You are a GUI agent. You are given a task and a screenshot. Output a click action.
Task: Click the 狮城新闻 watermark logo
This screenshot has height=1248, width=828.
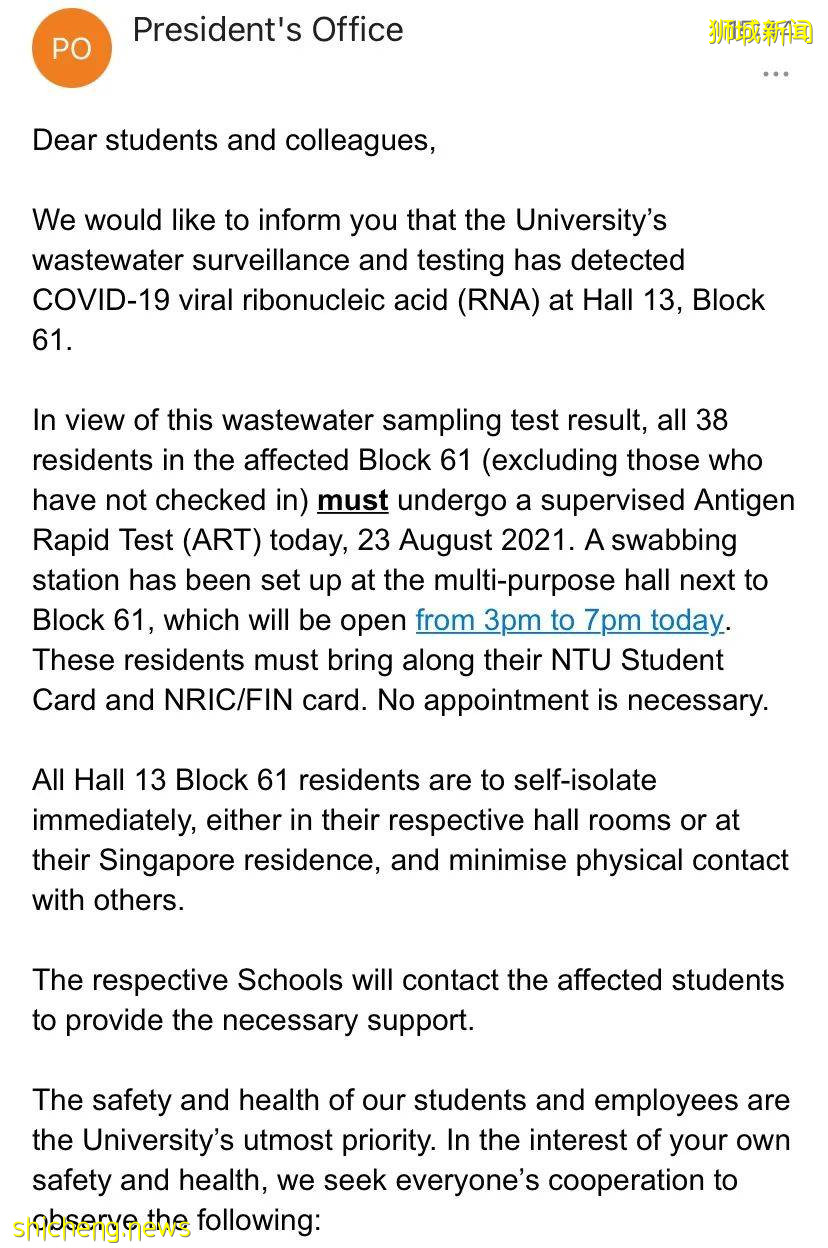tap(758, 27)
